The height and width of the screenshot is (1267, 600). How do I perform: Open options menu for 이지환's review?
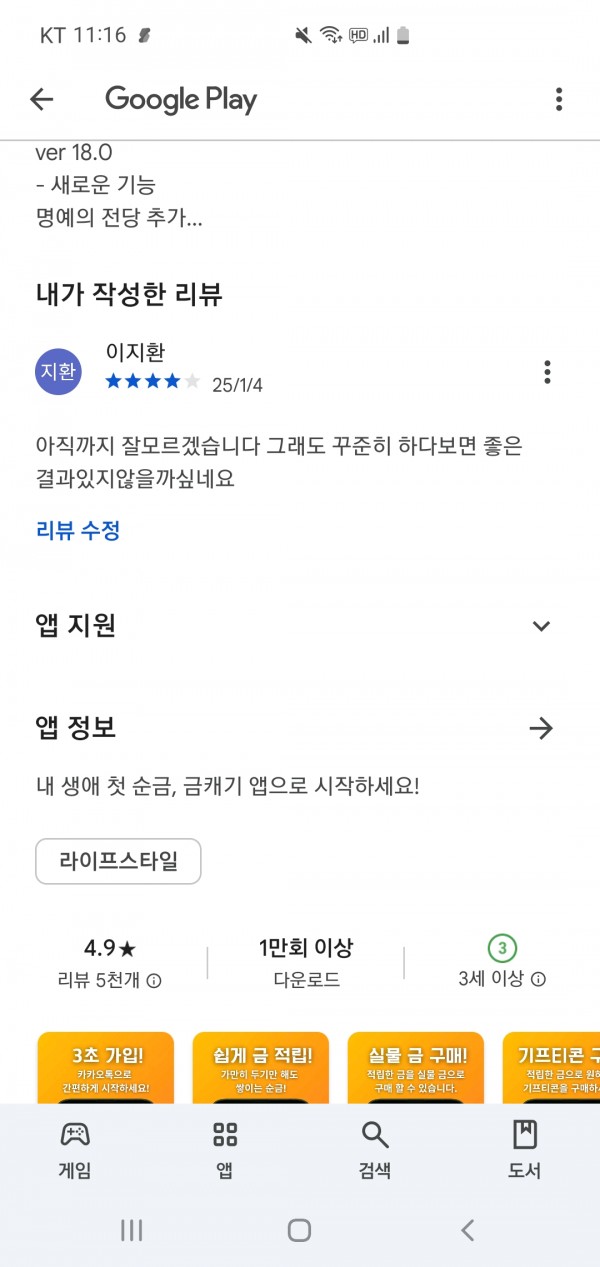coord(547,372)
